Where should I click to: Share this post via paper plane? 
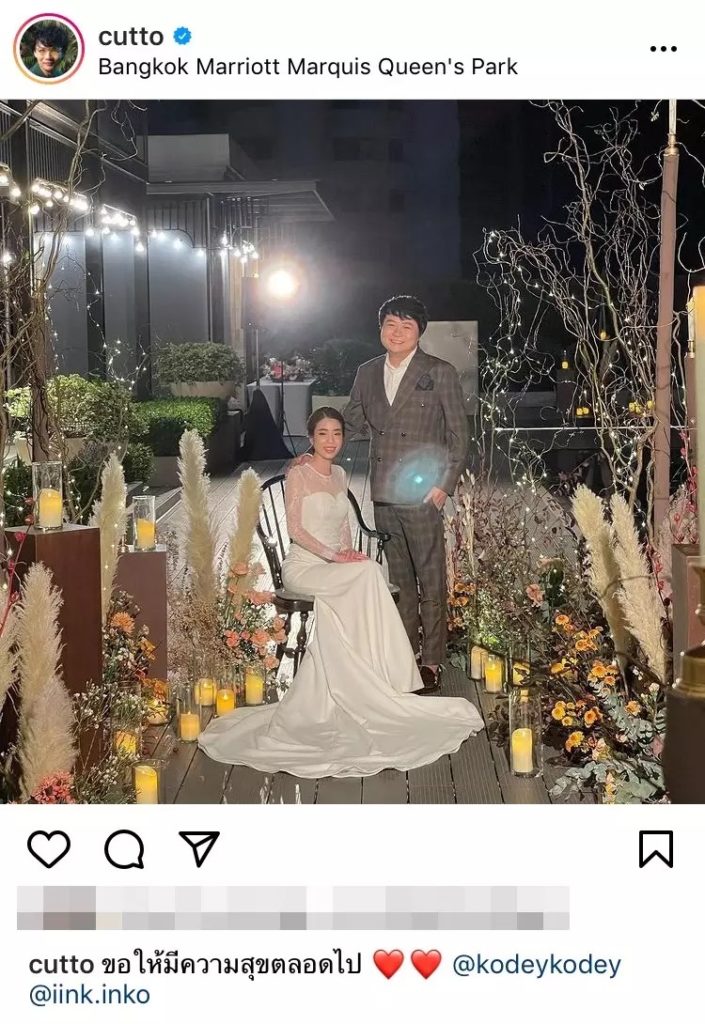click(199, 848)
